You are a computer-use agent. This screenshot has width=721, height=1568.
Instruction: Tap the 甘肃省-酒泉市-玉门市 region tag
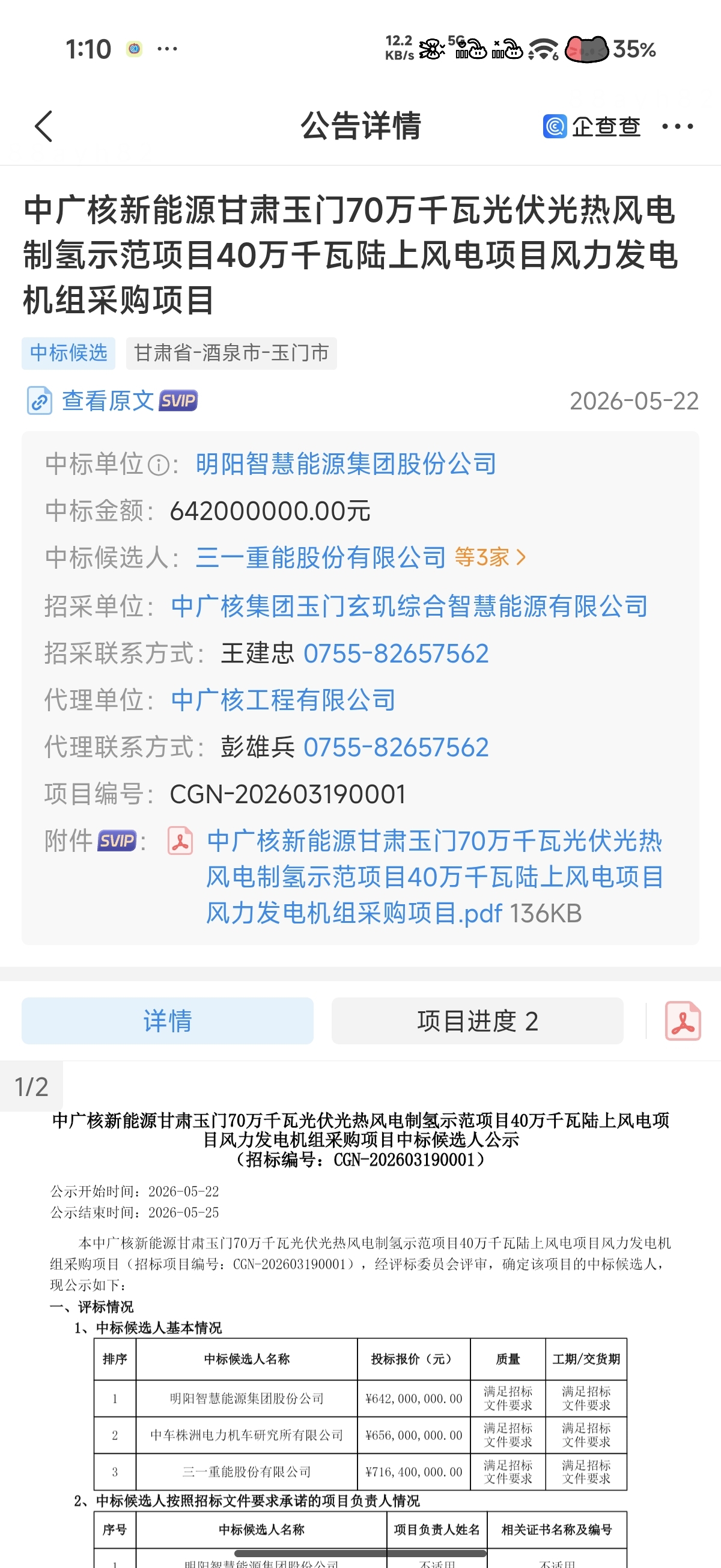(x=231, y=353)
